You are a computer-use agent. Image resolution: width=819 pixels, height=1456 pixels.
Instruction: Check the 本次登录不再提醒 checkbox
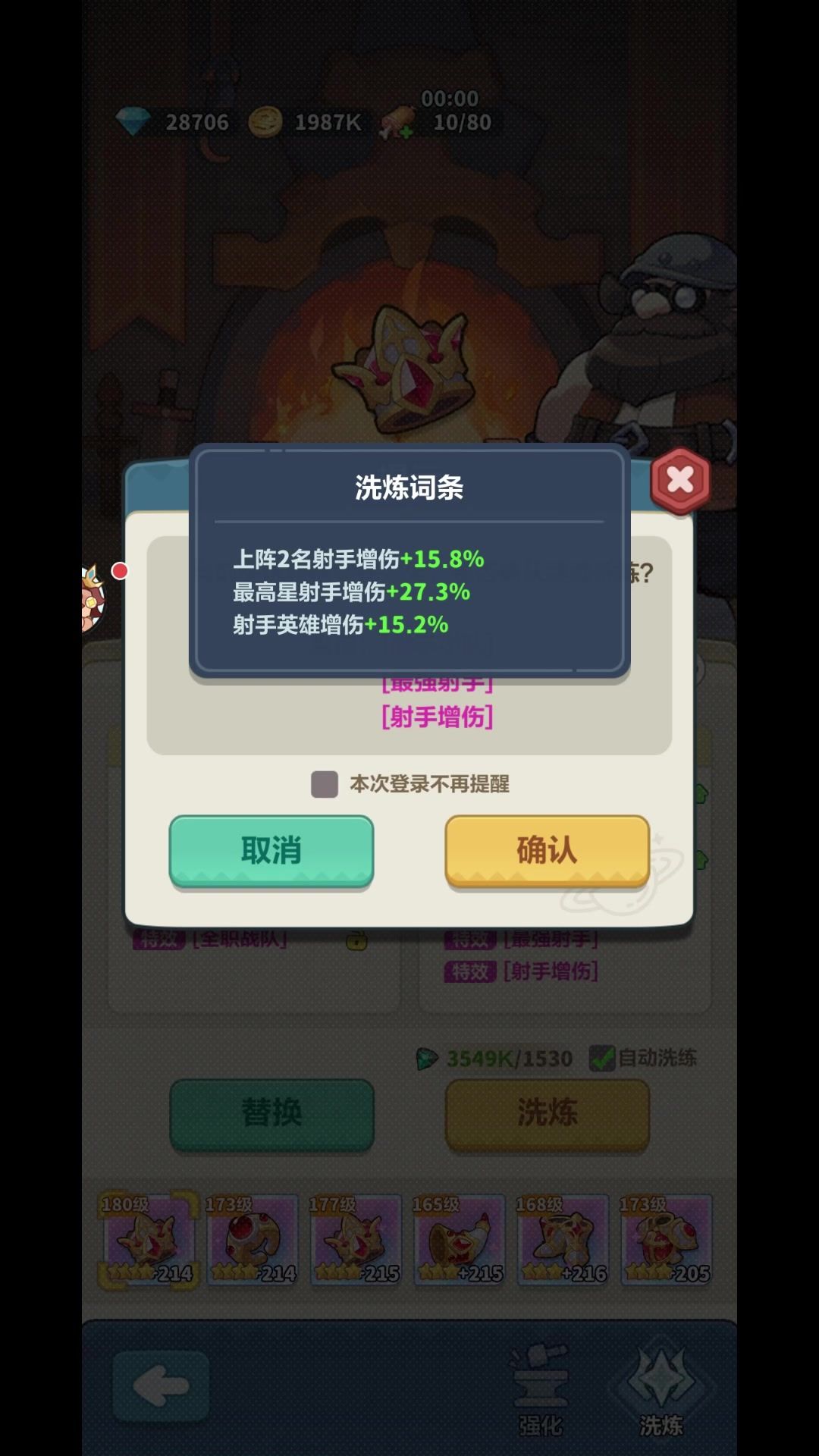[325, 784]
